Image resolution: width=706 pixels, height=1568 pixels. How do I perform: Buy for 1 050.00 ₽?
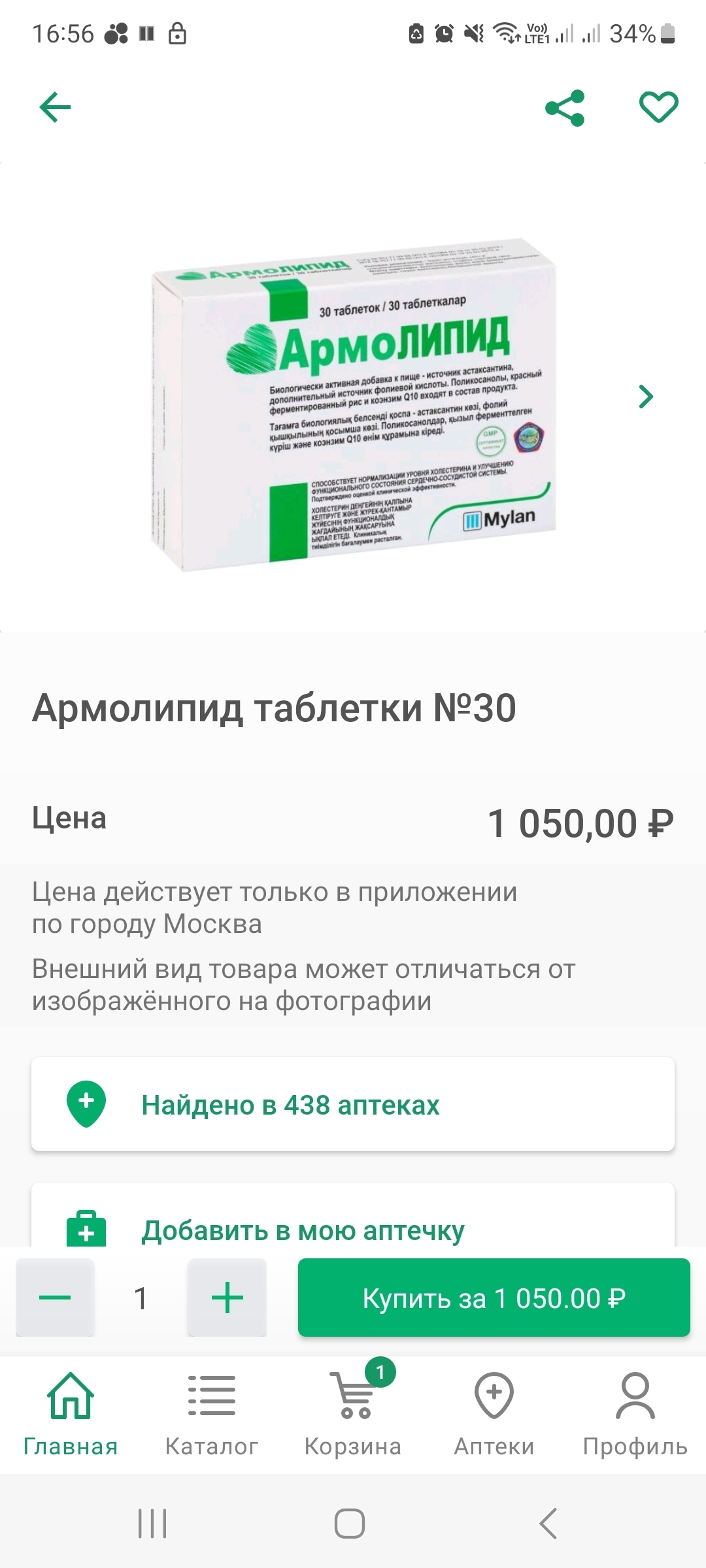point(494,1298)
